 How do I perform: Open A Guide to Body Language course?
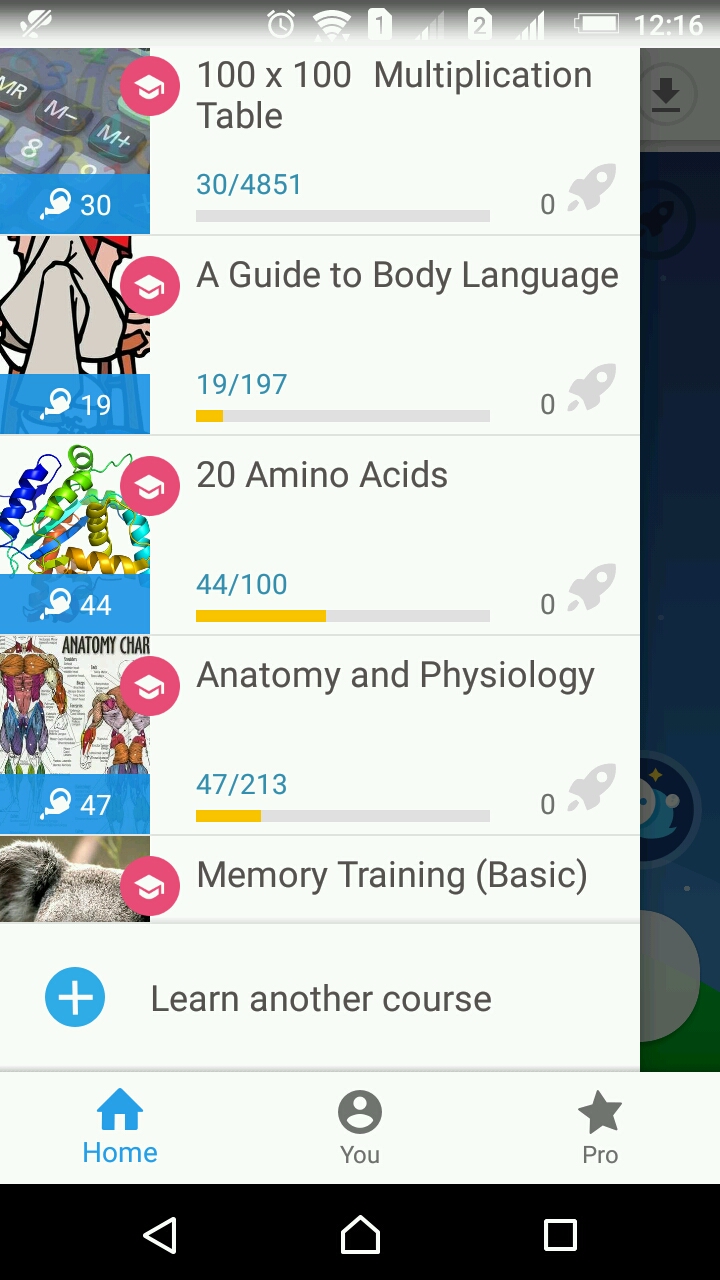tap(406, 276)
